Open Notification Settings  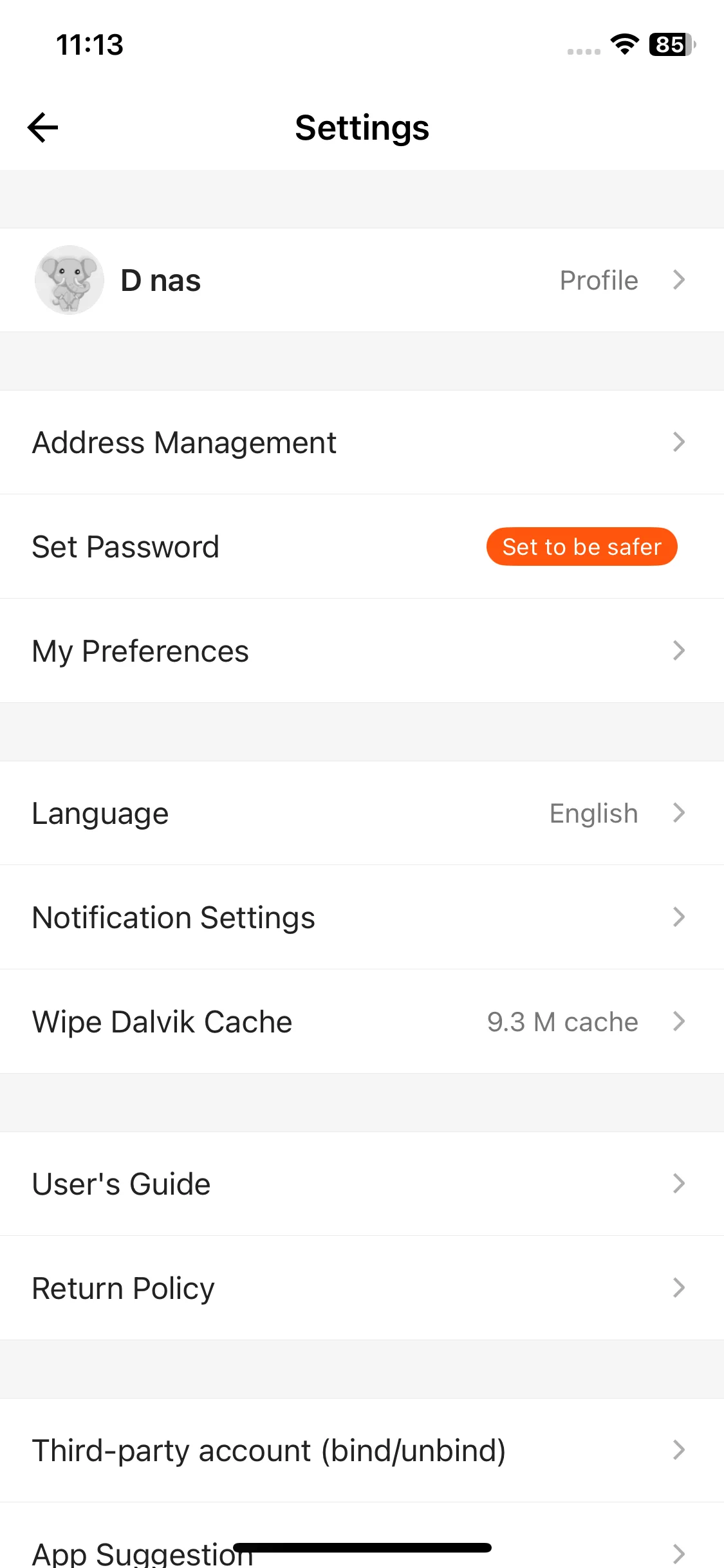click(362, 917)
